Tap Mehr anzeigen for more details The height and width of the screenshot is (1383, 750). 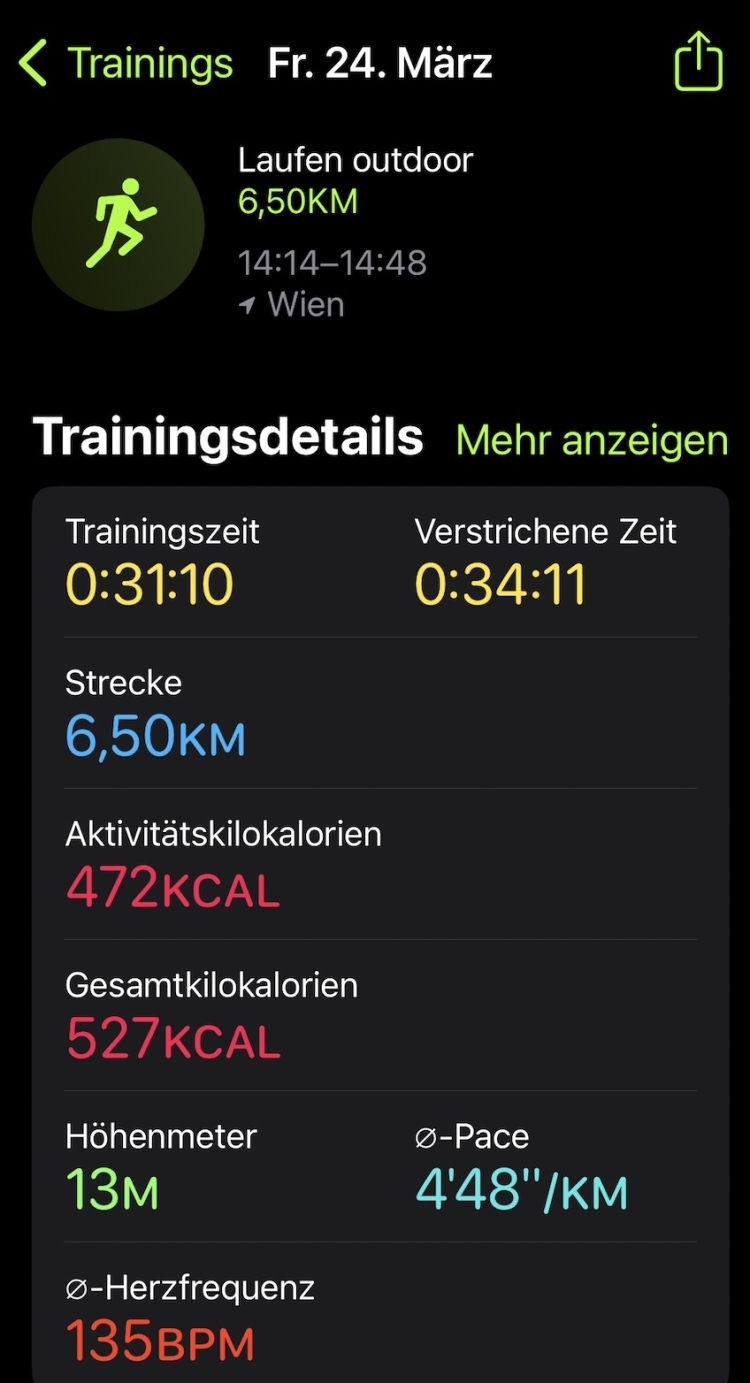coord(592,440)
